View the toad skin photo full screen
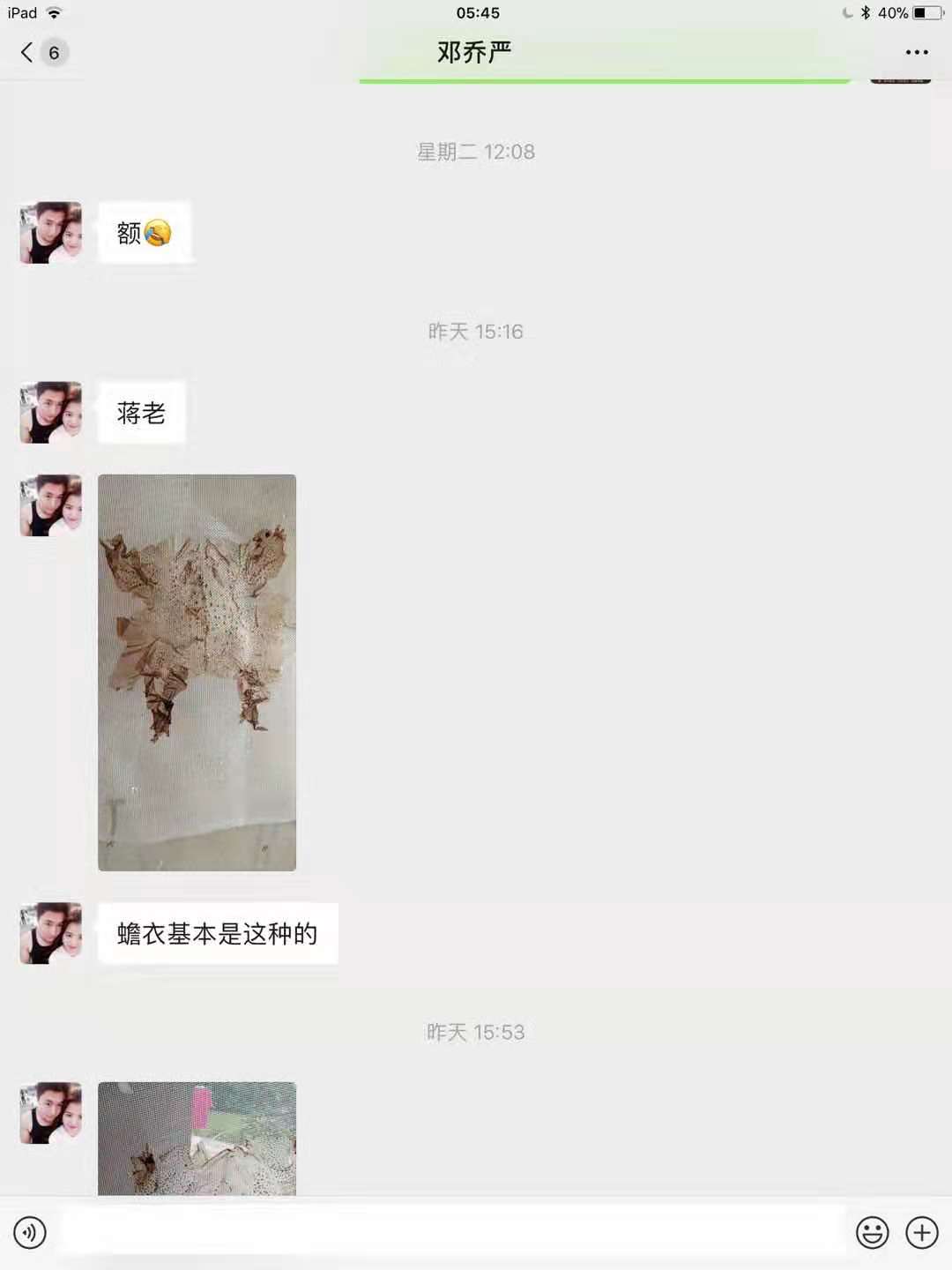 coord(197,672)
